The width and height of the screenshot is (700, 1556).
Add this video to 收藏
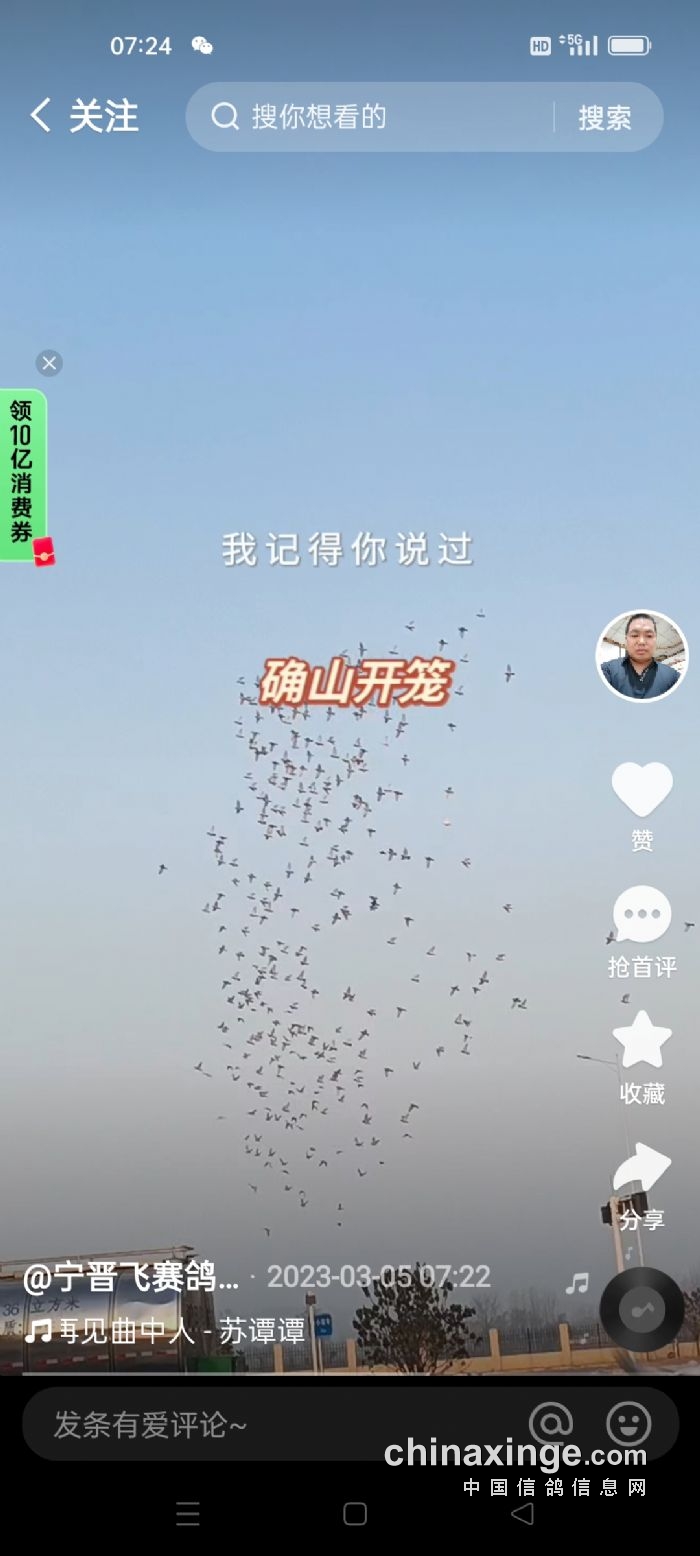[x=642, y=1042]
